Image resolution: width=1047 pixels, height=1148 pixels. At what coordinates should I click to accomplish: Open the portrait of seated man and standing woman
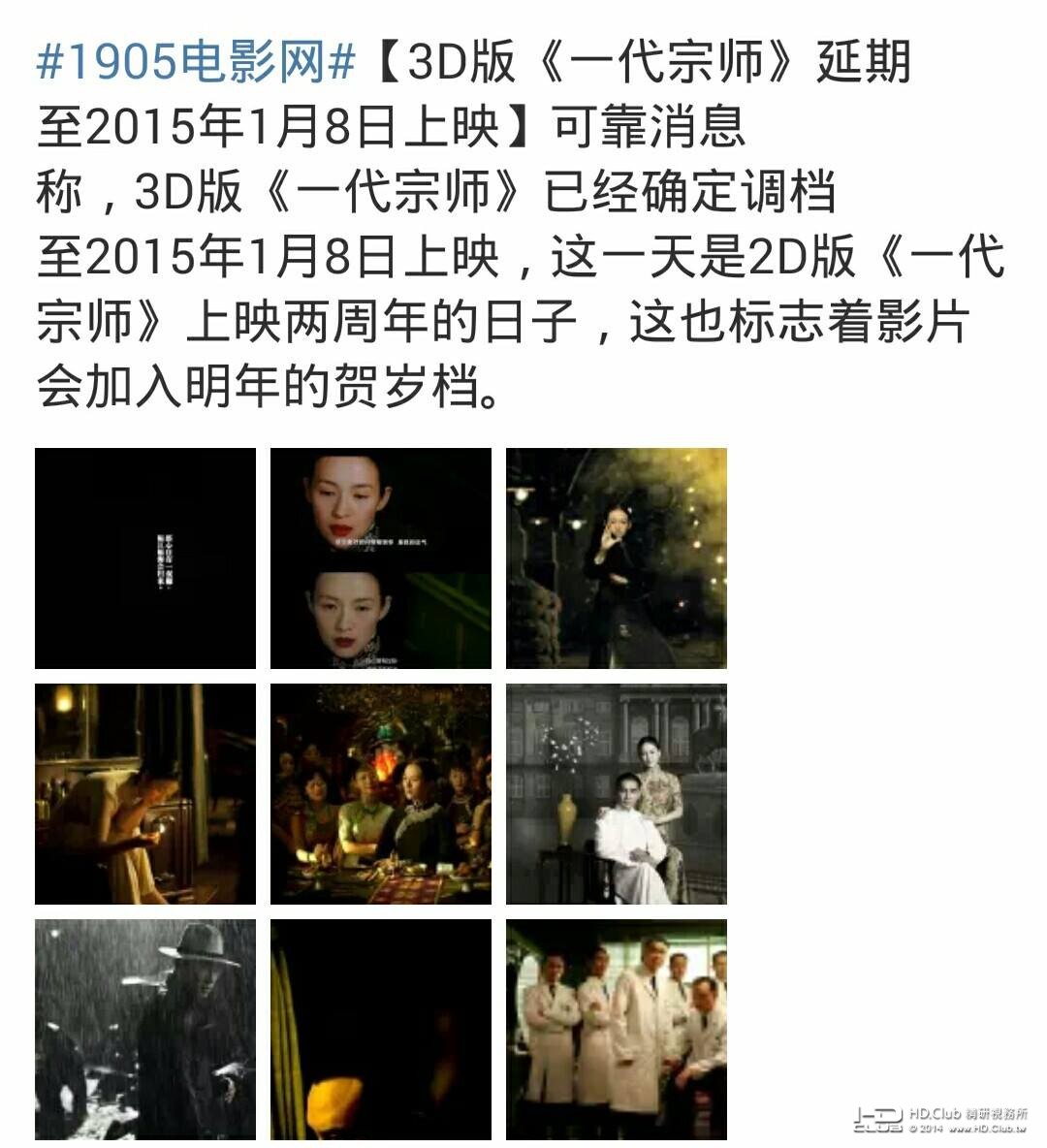617,794
